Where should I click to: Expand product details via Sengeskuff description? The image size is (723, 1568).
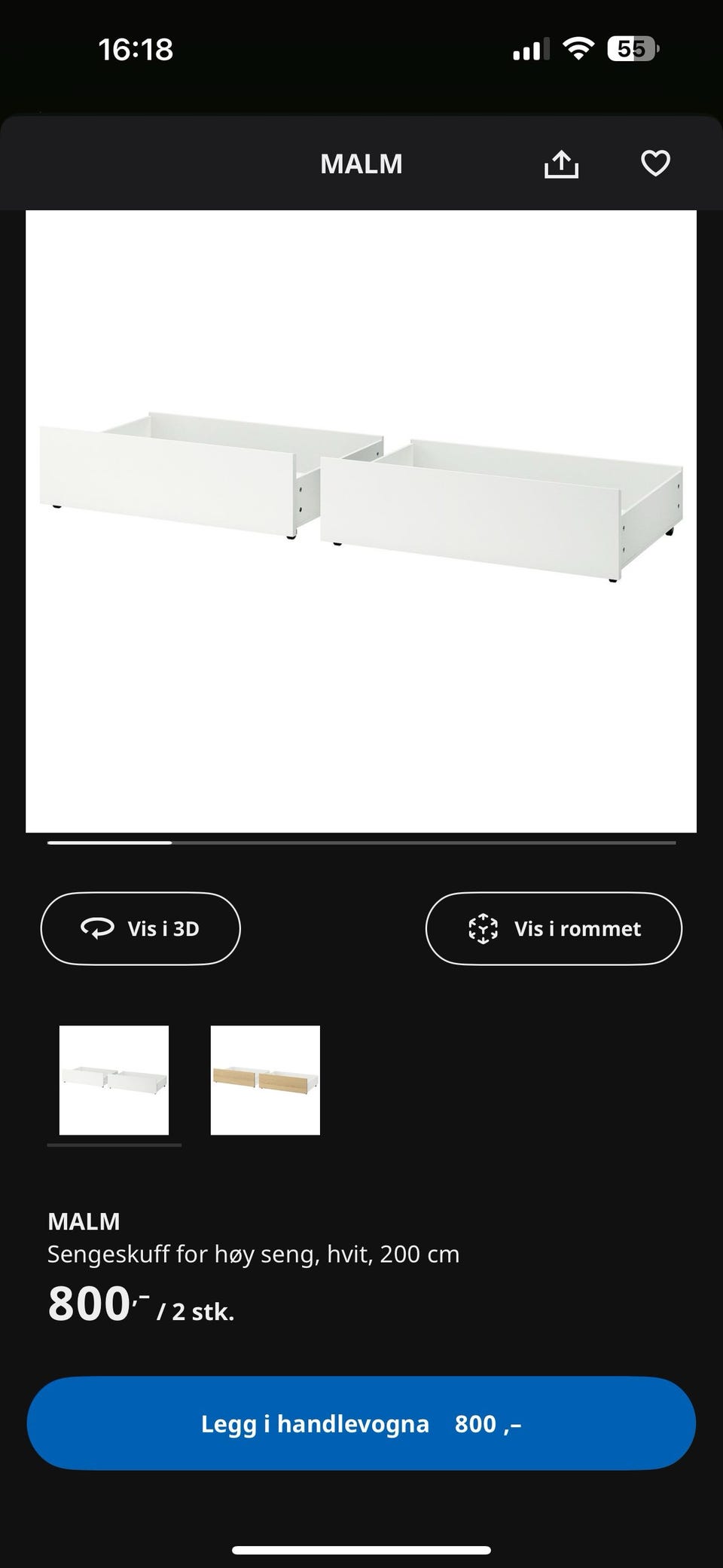tap(254, 1255)
